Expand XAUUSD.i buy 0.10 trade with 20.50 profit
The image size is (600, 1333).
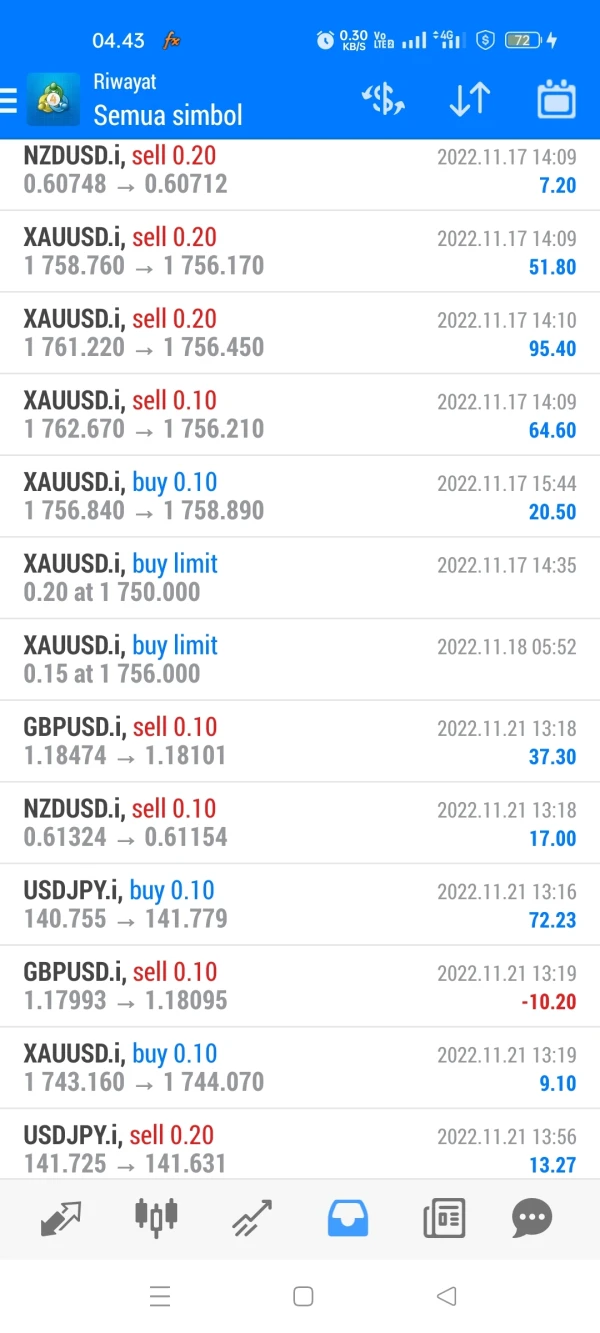(300, 496)
